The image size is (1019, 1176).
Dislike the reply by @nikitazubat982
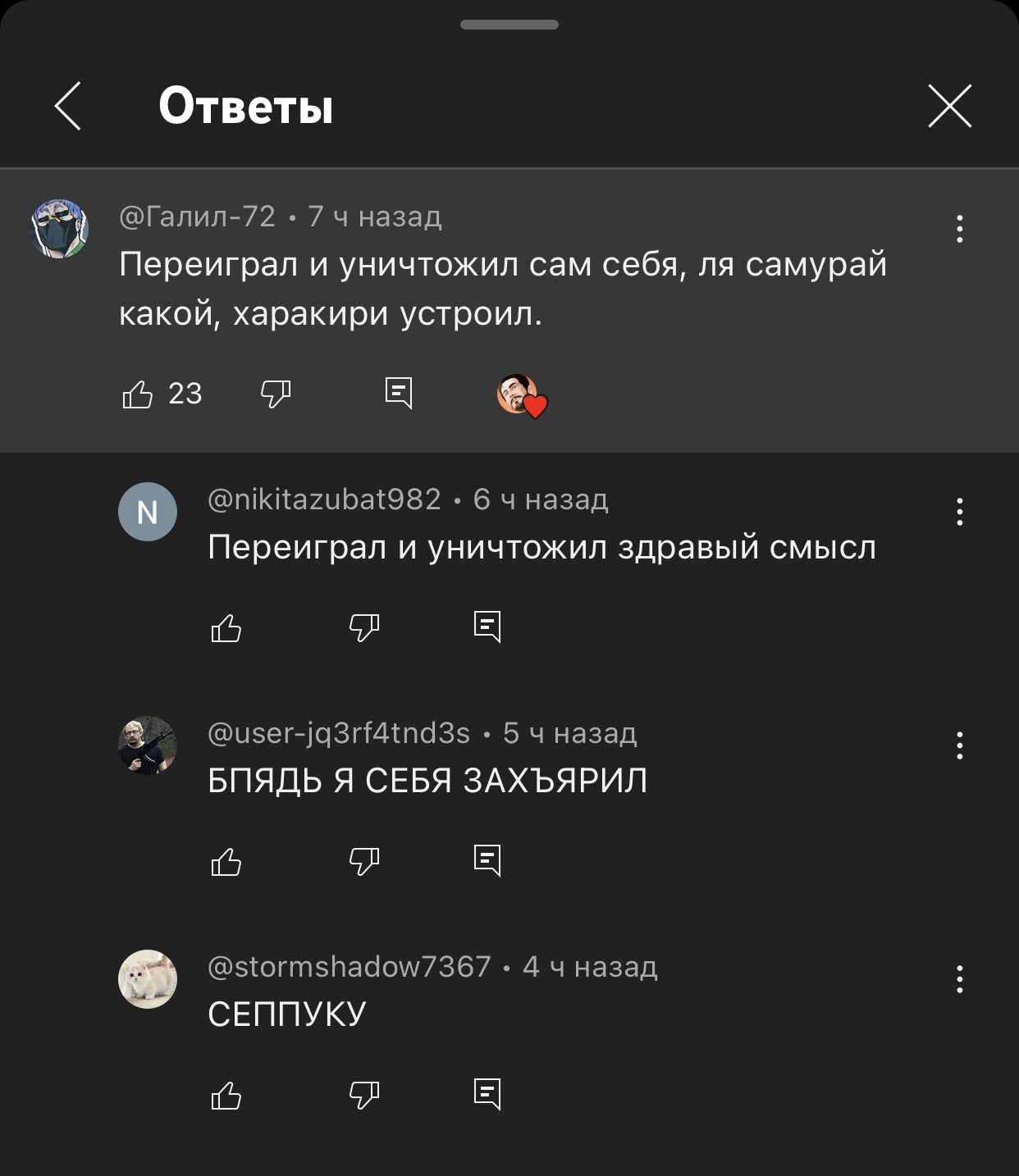coord(364,628)
